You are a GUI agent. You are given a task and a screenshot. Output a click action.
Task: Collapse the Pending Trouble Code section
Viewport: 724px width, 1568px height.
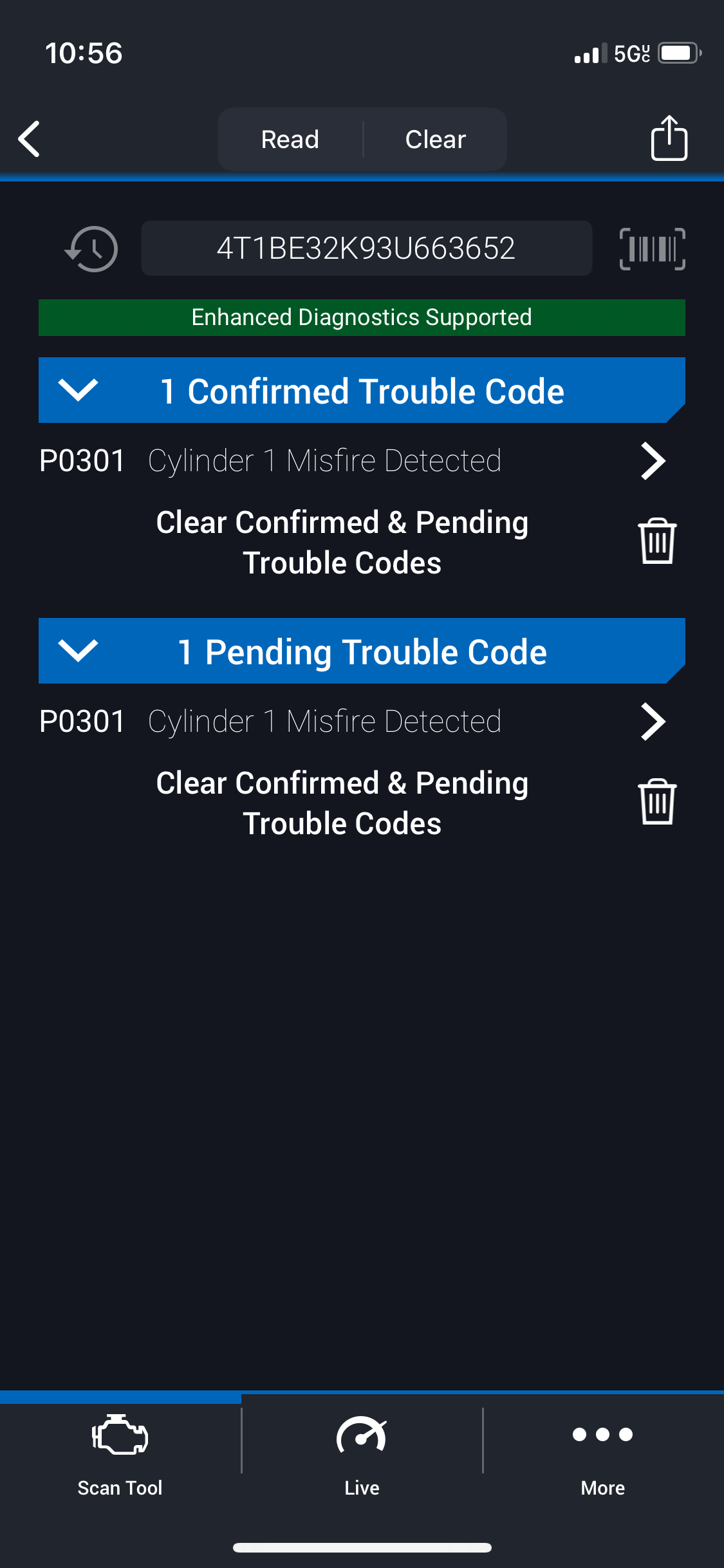(78, 651)
